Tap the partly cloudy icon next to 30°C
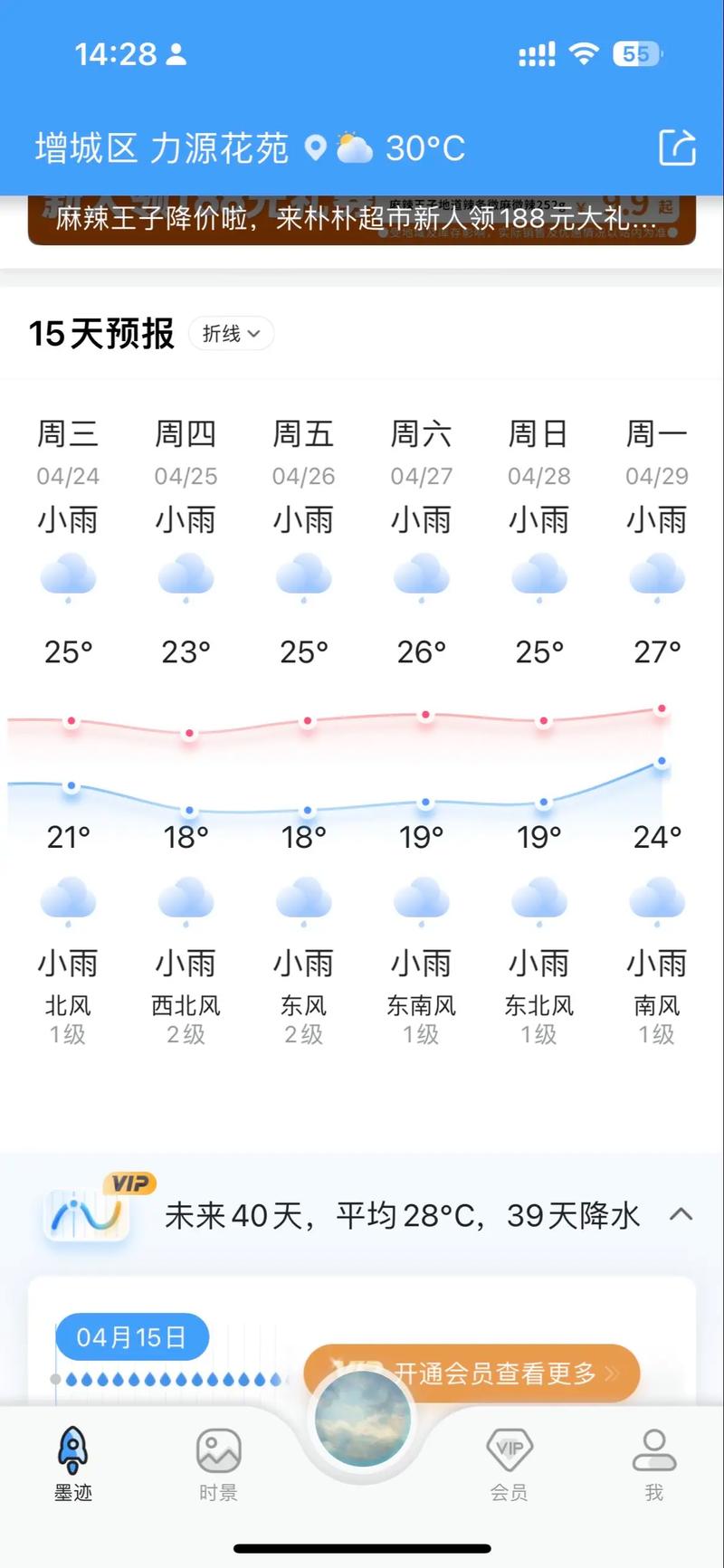724x1568 pixels. [353, 147]
